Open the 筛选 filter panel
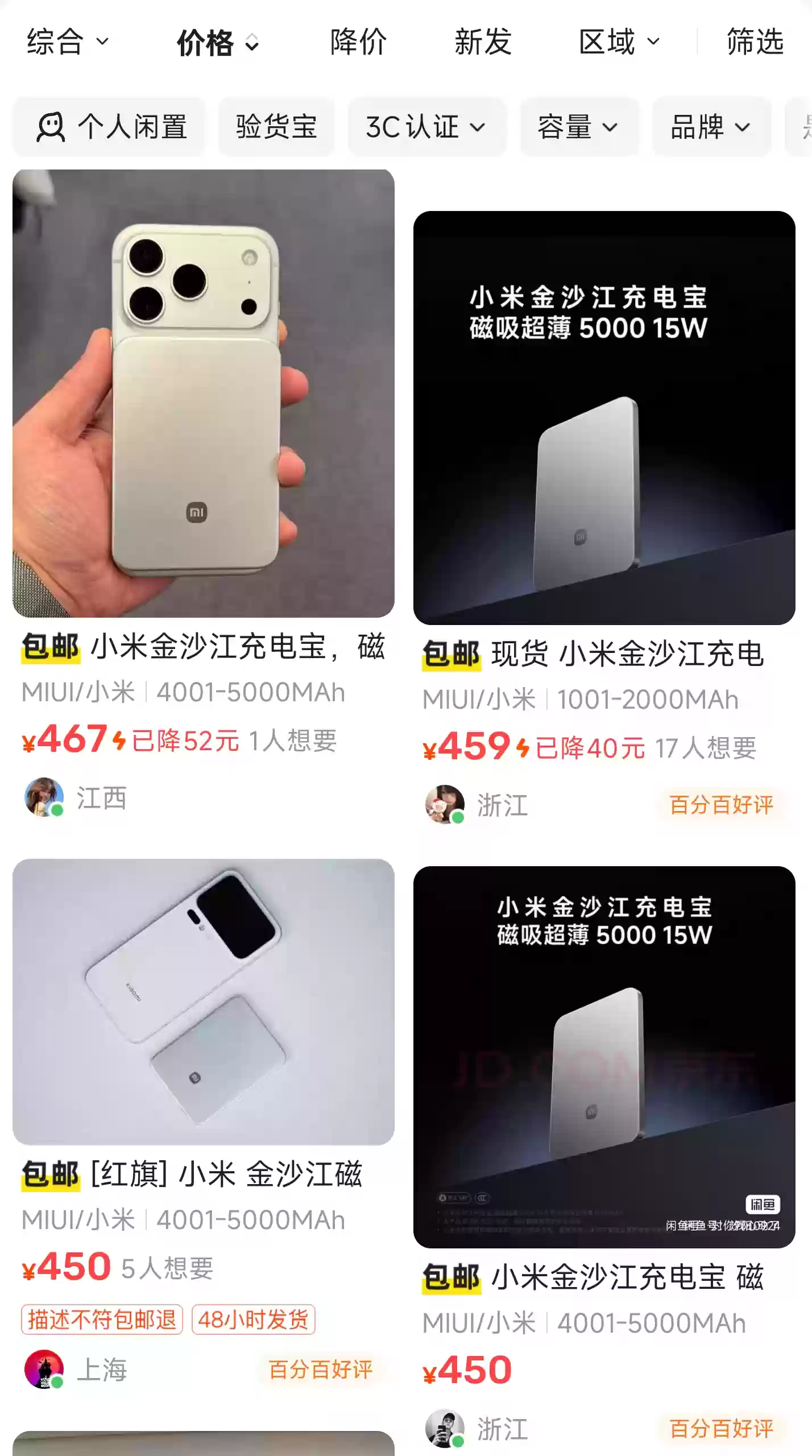 click(x=755, y=42)
